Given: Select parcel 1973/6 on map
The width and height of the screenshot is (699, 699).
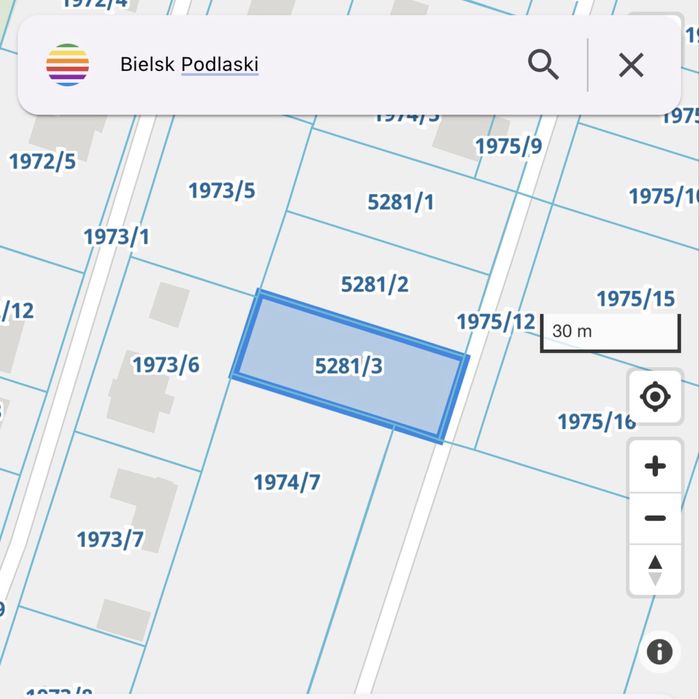Looking at the screenshot, I should [166, 365].
